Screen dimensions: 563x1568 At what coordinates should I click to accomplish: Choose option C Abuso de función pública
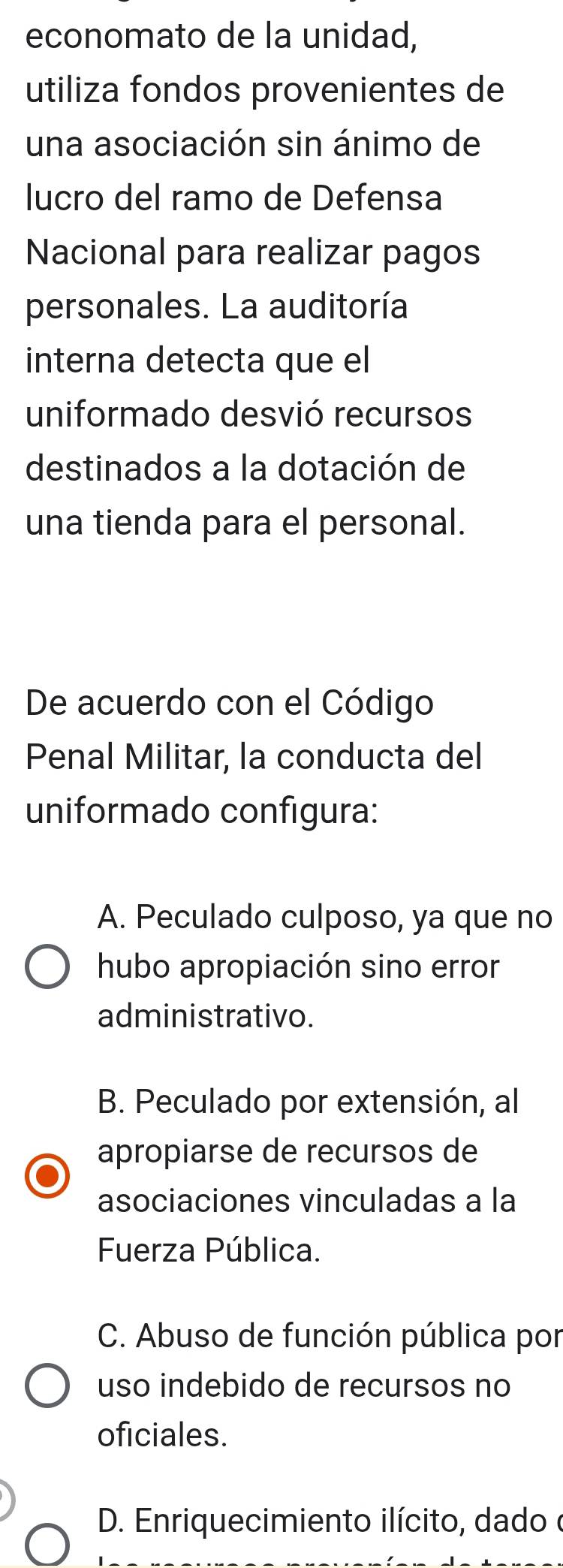coord(47,1386)
